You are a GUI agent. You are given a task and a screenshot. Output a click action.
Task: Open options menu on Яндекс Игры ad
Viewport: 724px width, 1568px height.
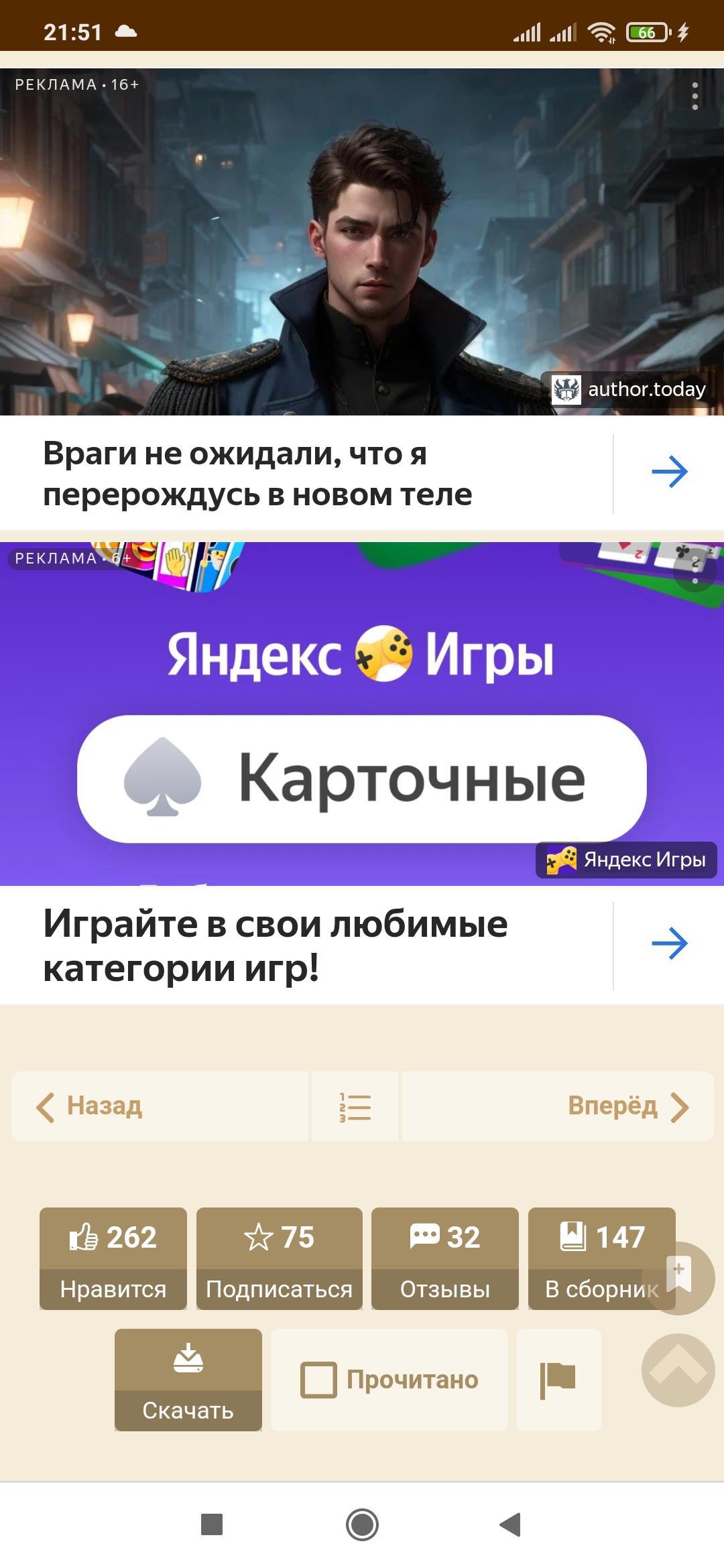point(695,570)
